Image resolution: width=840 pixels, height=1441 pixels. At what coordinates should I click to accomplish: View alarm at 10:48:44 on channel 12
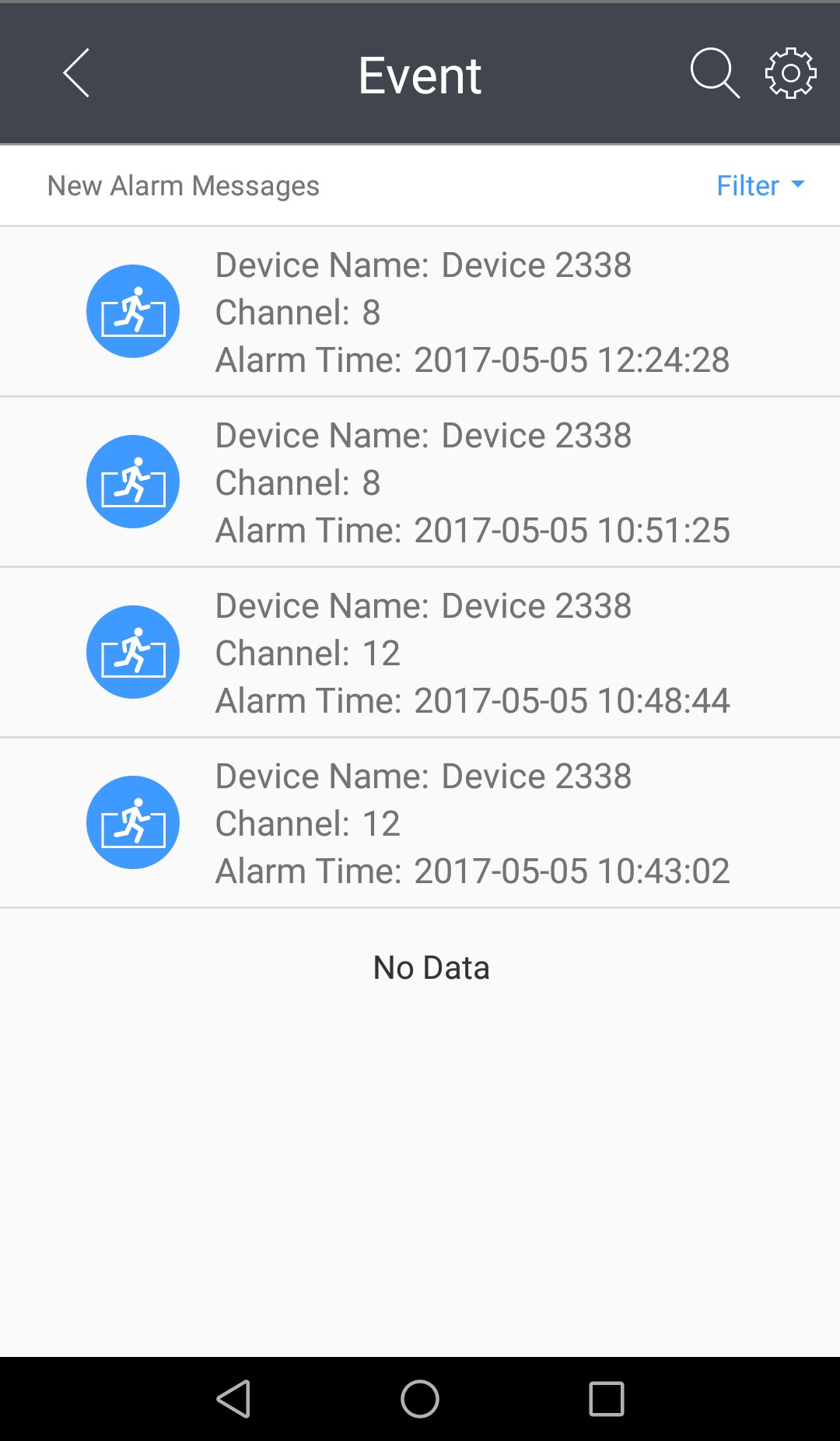420,653
